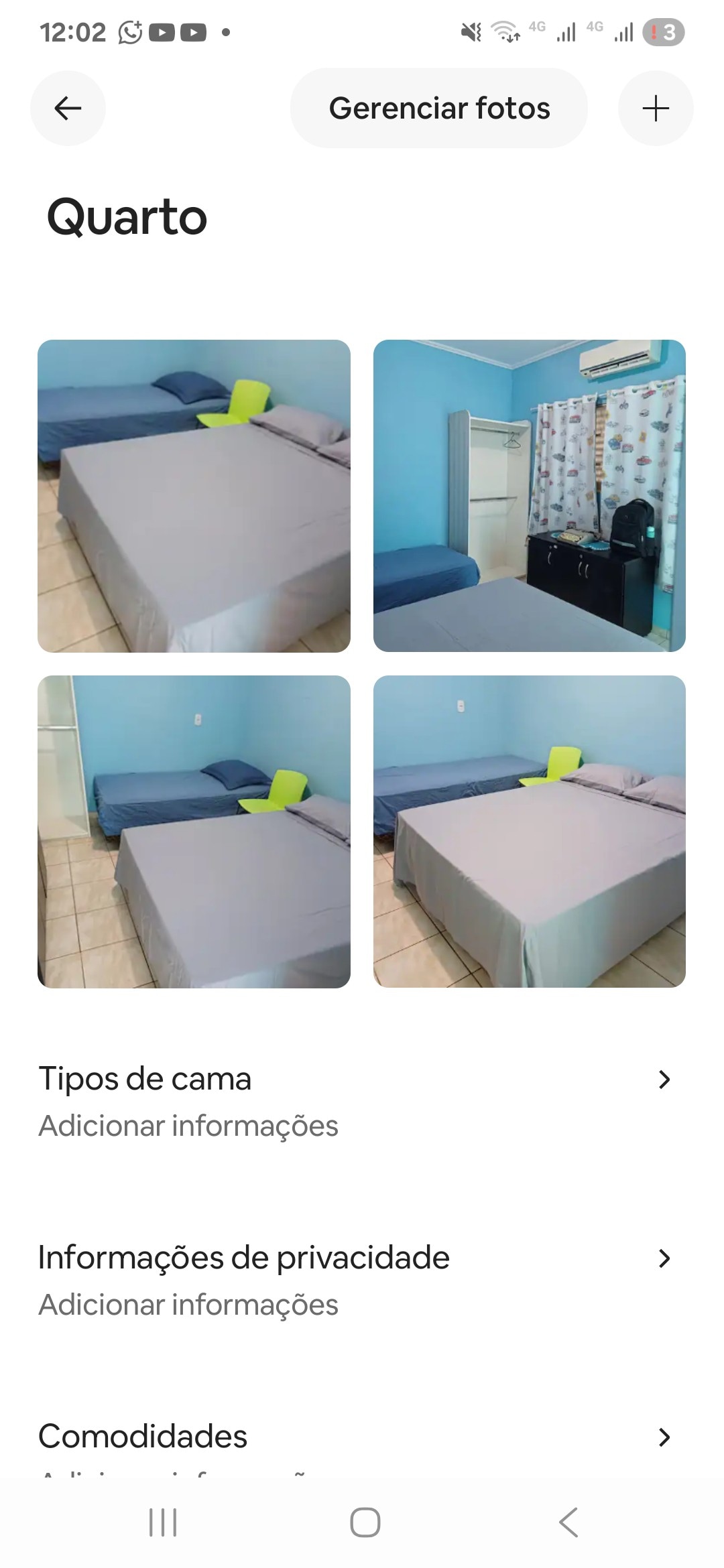This screenshot has width=724, height=1568.
Task: Add a new photo with plus icon
Action: click(655, 108)
